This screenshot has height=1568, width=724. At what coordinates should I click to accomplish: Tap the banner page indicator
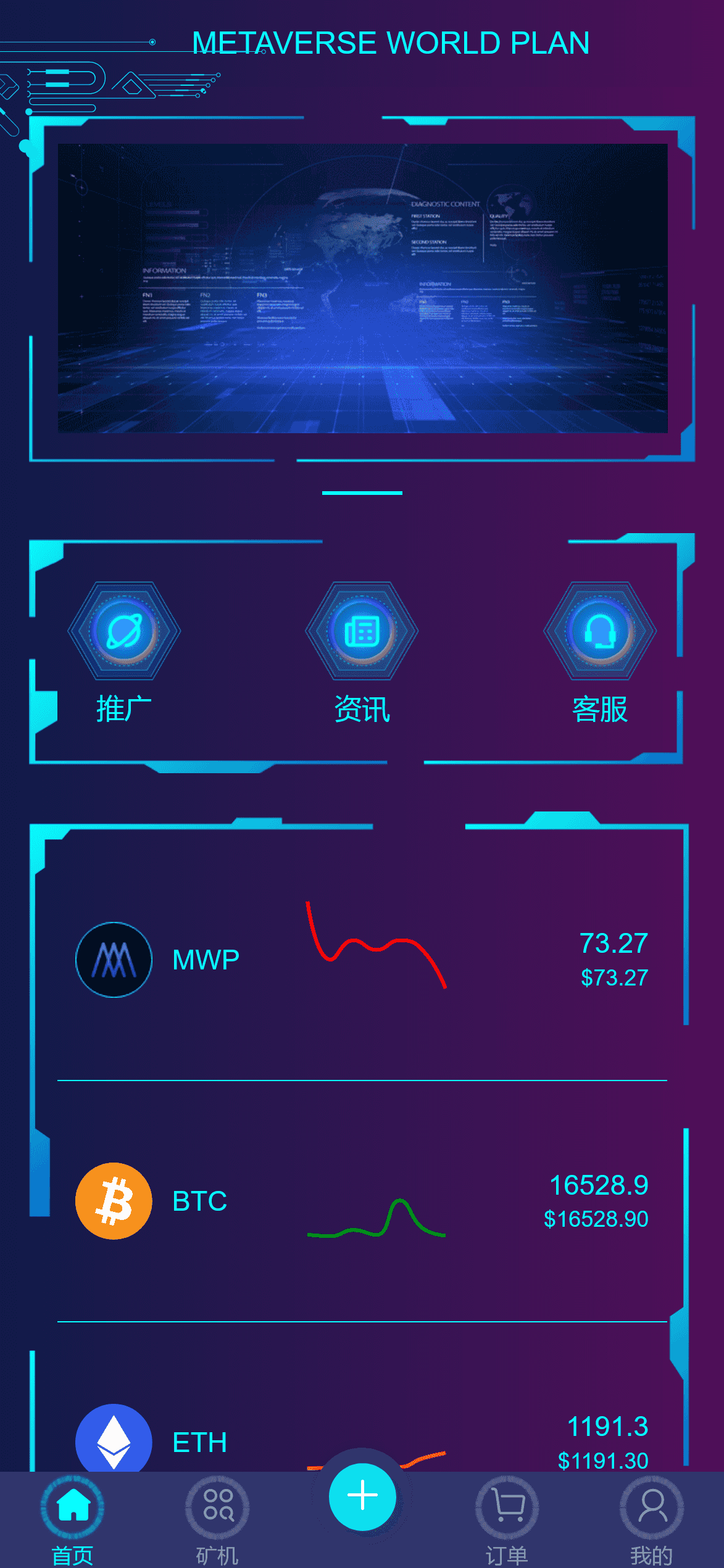pos(362,493)
